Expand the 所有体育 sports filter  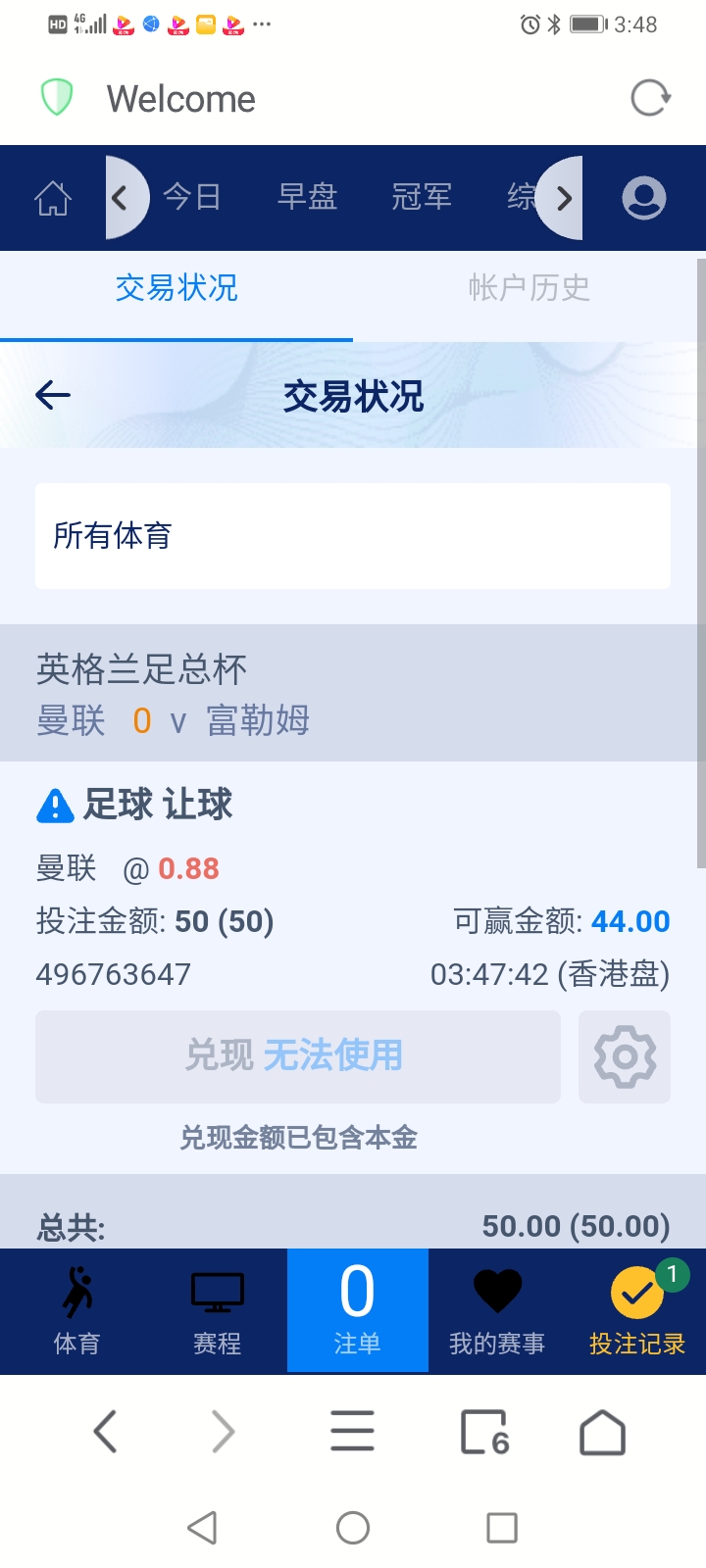point(353,536)
